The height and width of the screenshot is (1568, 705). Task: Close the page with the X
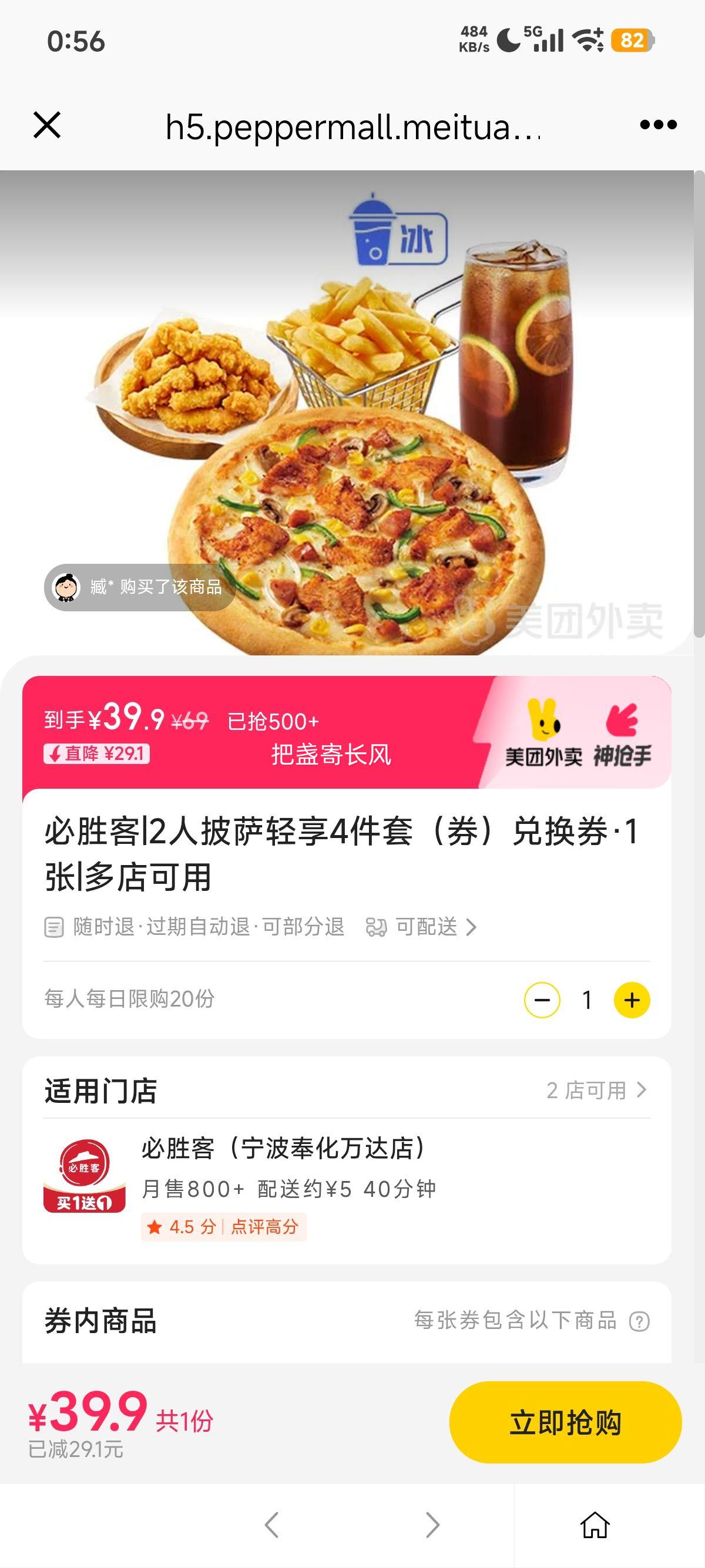coord(46,126)
